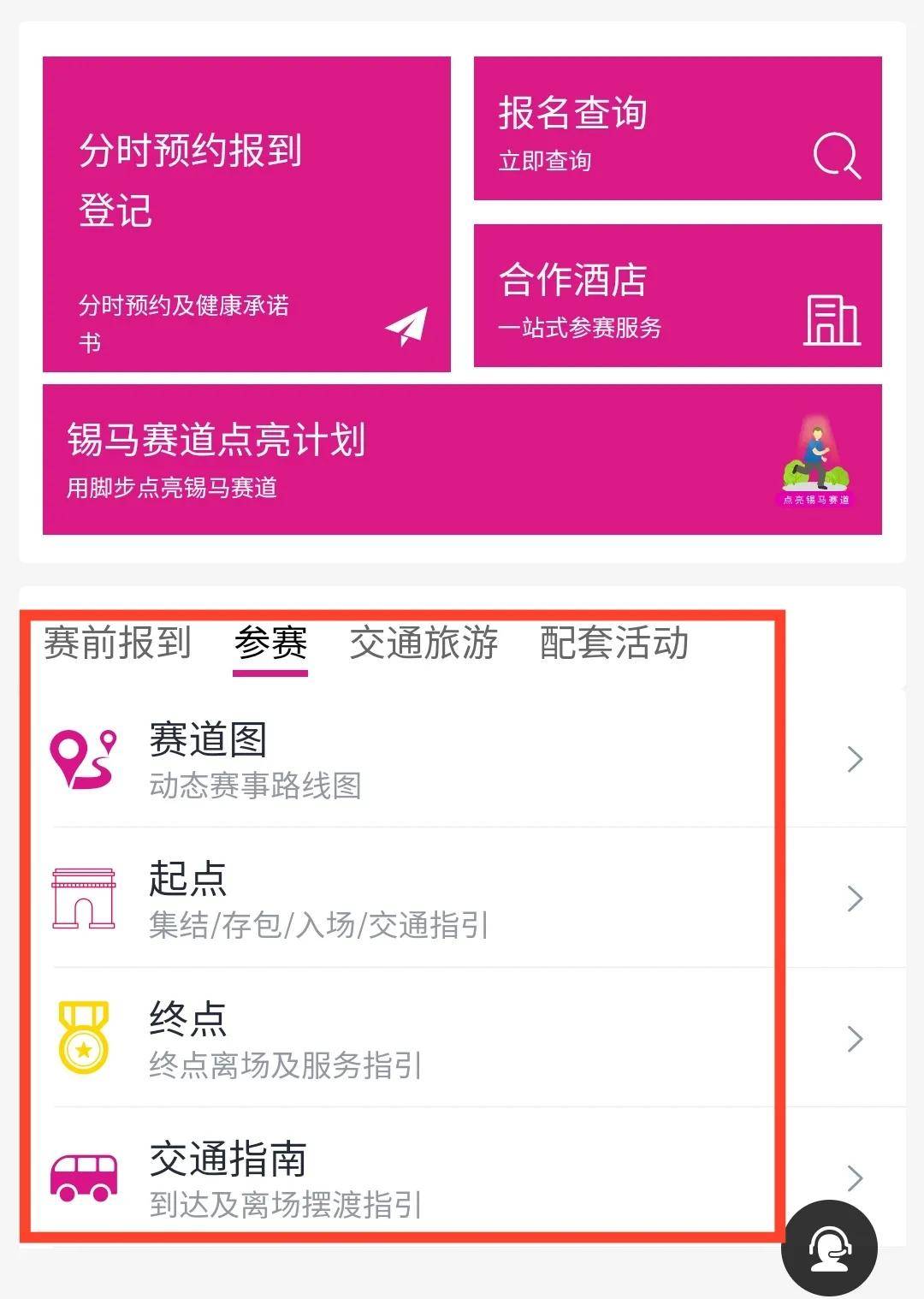The height and width of the screenshot is (1299, 924).
Task: Open 报名查询 to check registration
Action: tap(678, 129)
